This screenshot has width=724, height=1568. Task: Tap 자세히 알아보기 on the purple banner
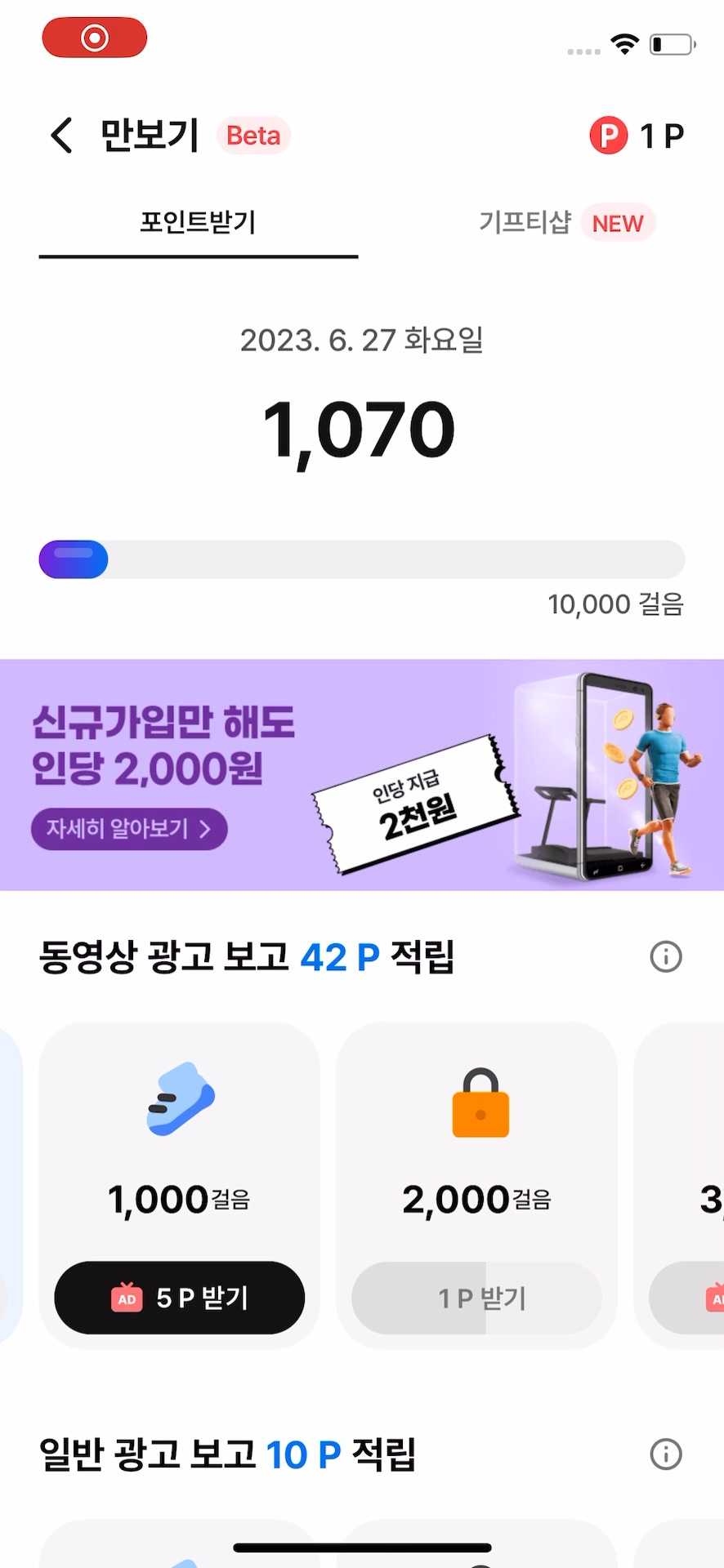[x=128, y=828]
